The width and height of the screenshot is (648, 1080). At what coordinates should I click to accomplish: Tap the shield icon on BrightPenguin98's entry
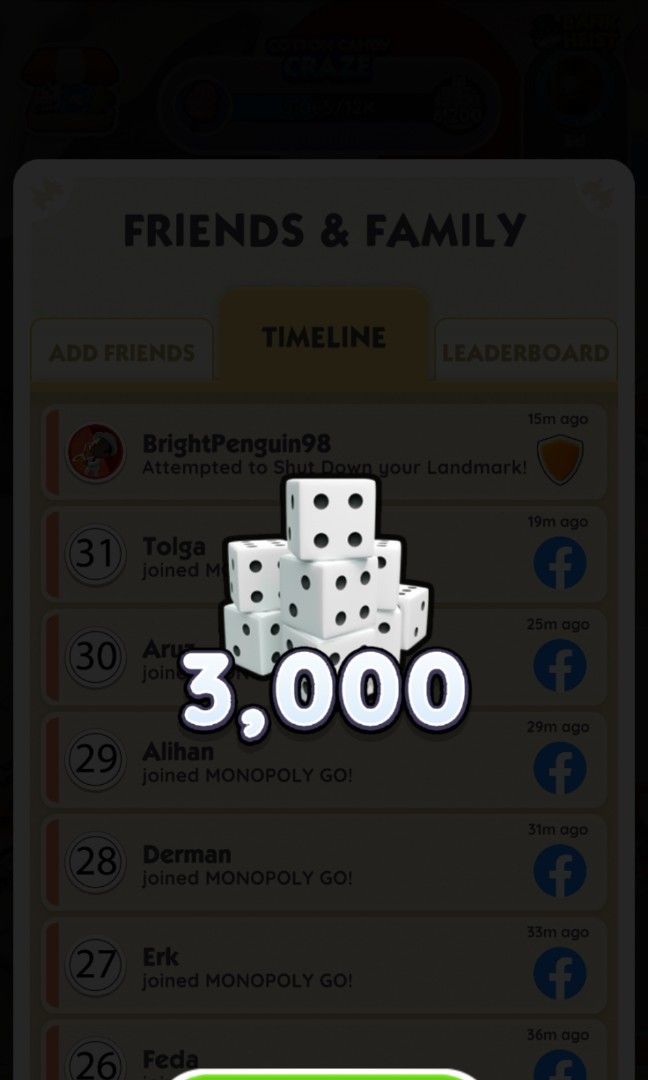point(560,459)
